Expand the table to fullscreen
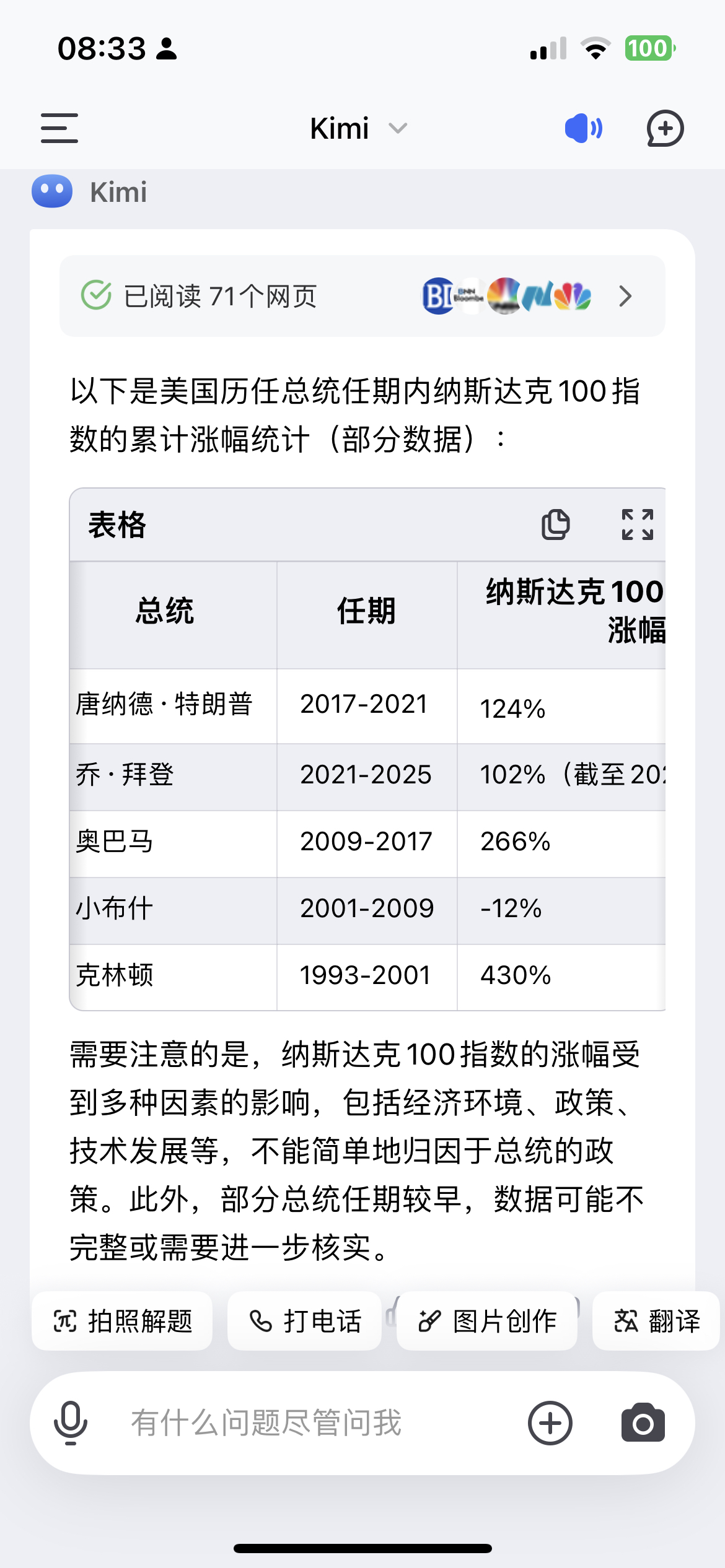Screen dimensions: 725x1568 tap(638, 525)
